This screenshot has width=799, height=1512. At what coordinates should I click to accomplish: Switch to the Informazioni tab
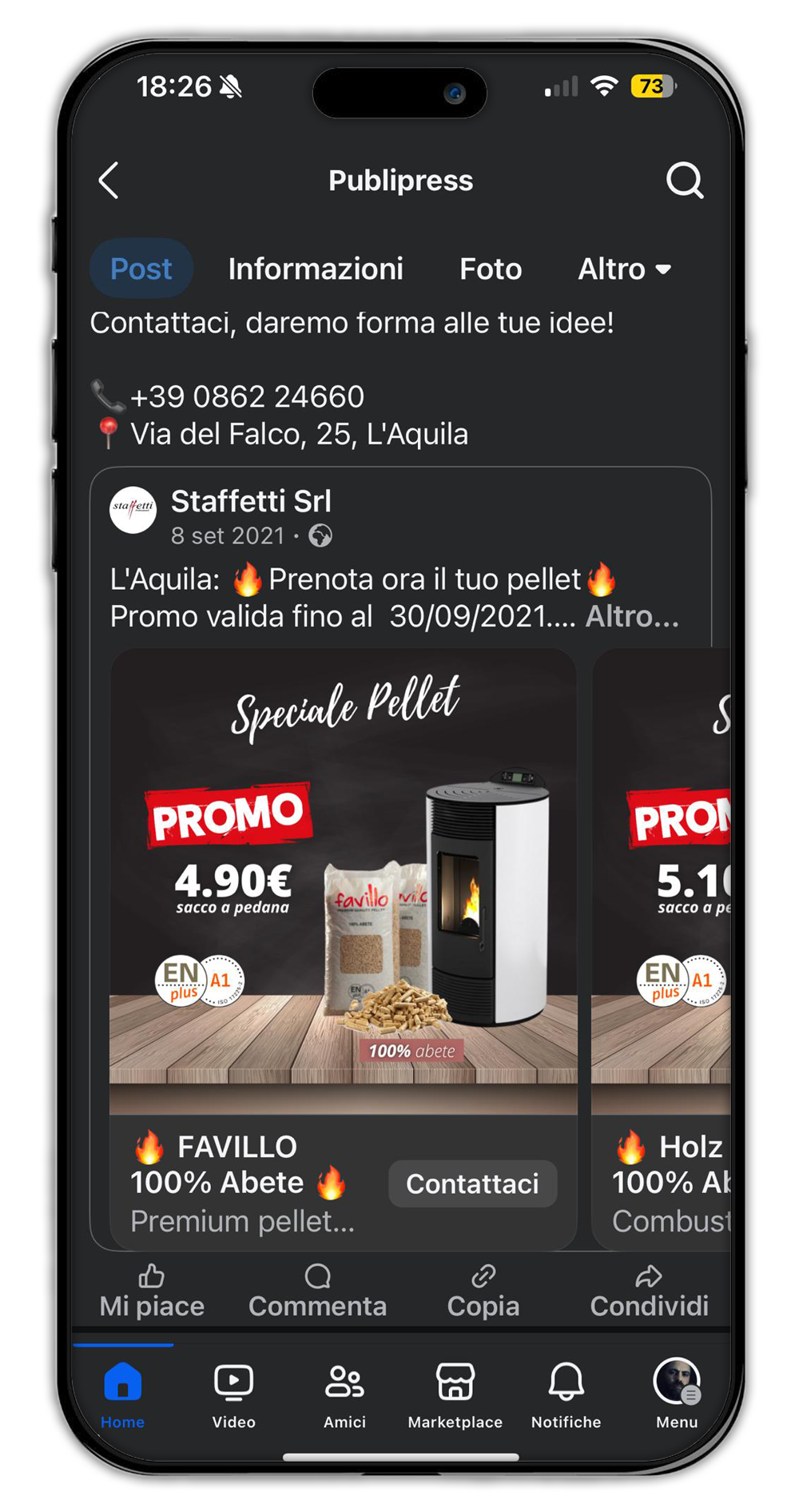click(x=316, y=269)
